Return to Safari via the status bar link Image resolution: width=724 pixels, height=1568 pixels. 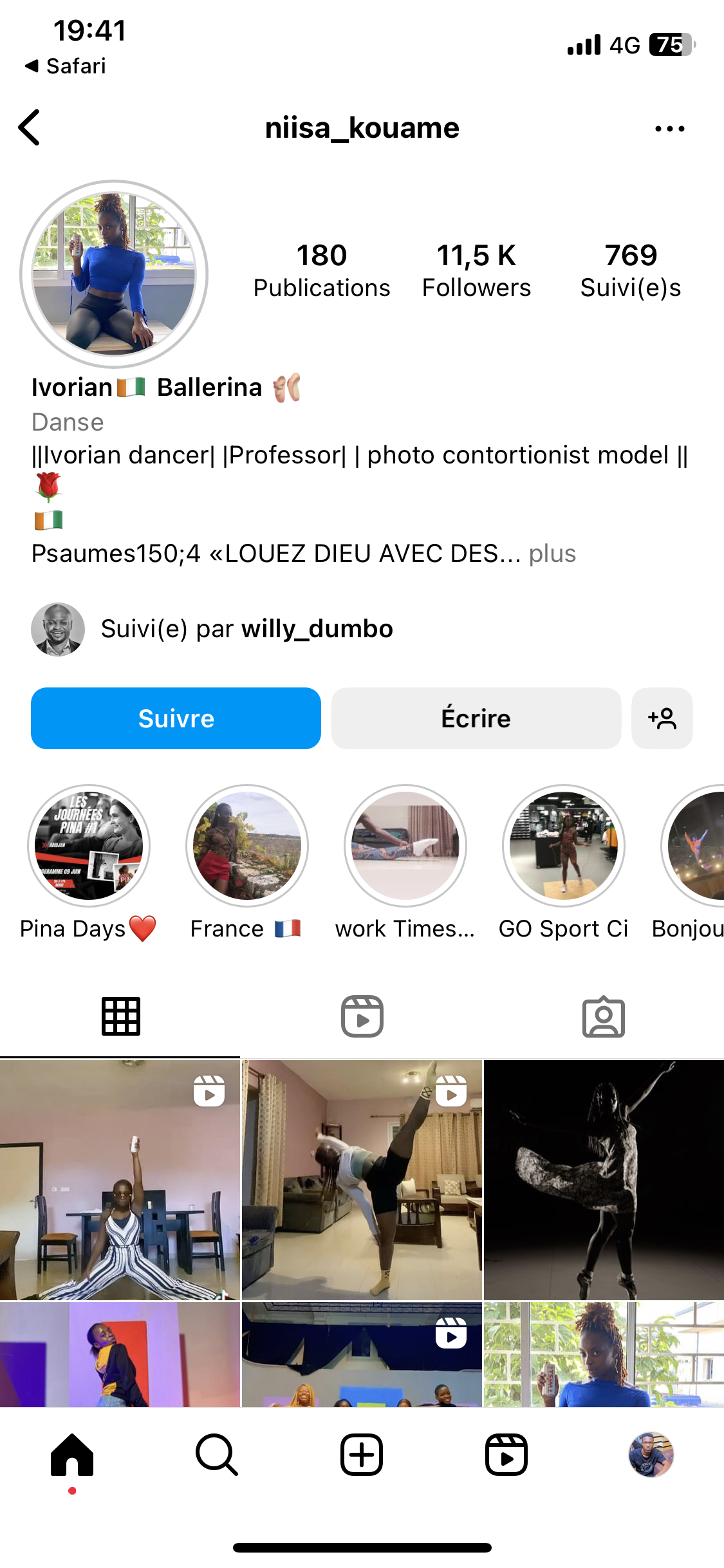coord(66,66)
